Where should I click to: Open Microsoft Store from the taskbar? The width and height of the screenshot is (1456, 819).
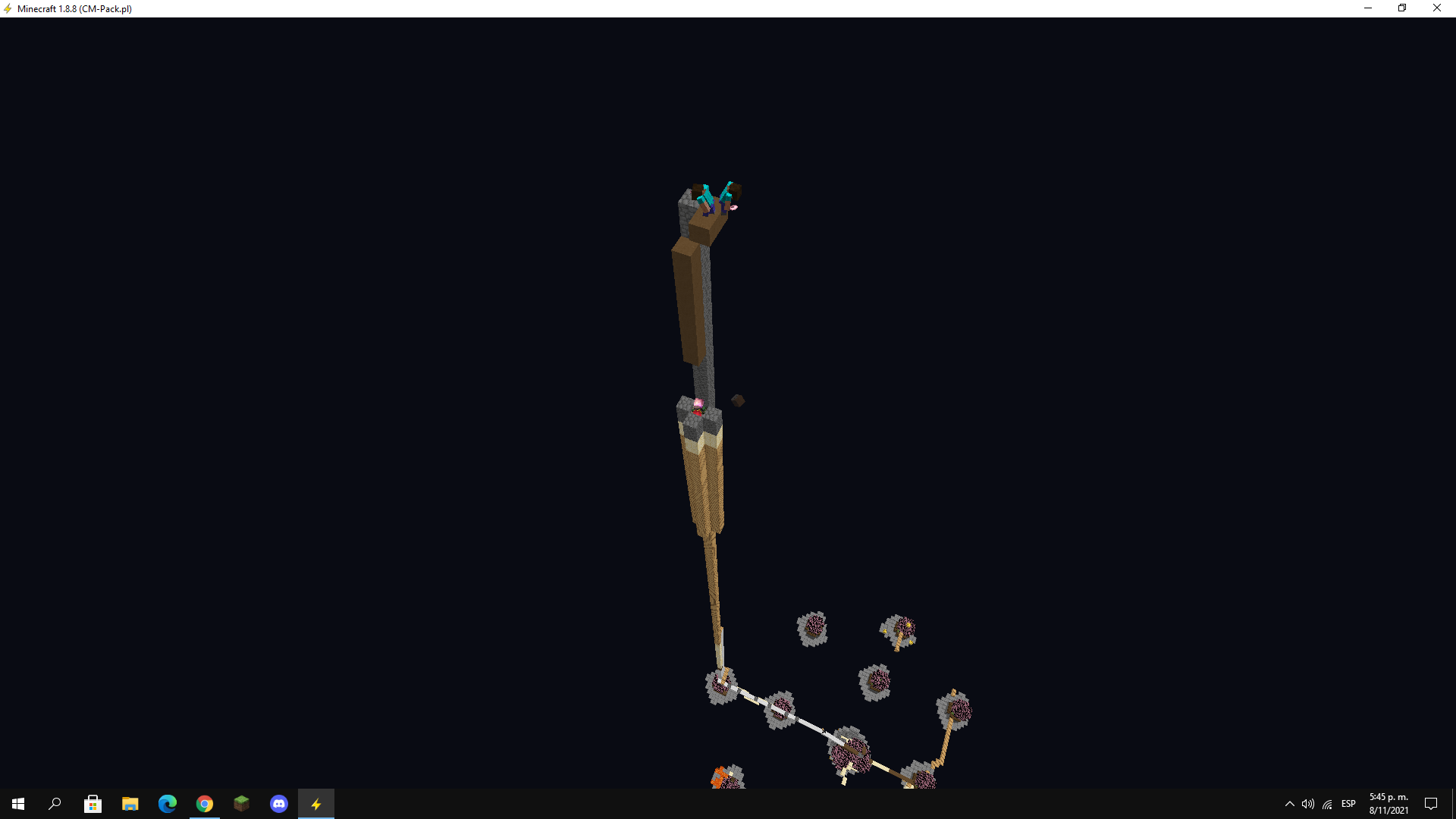93,804
